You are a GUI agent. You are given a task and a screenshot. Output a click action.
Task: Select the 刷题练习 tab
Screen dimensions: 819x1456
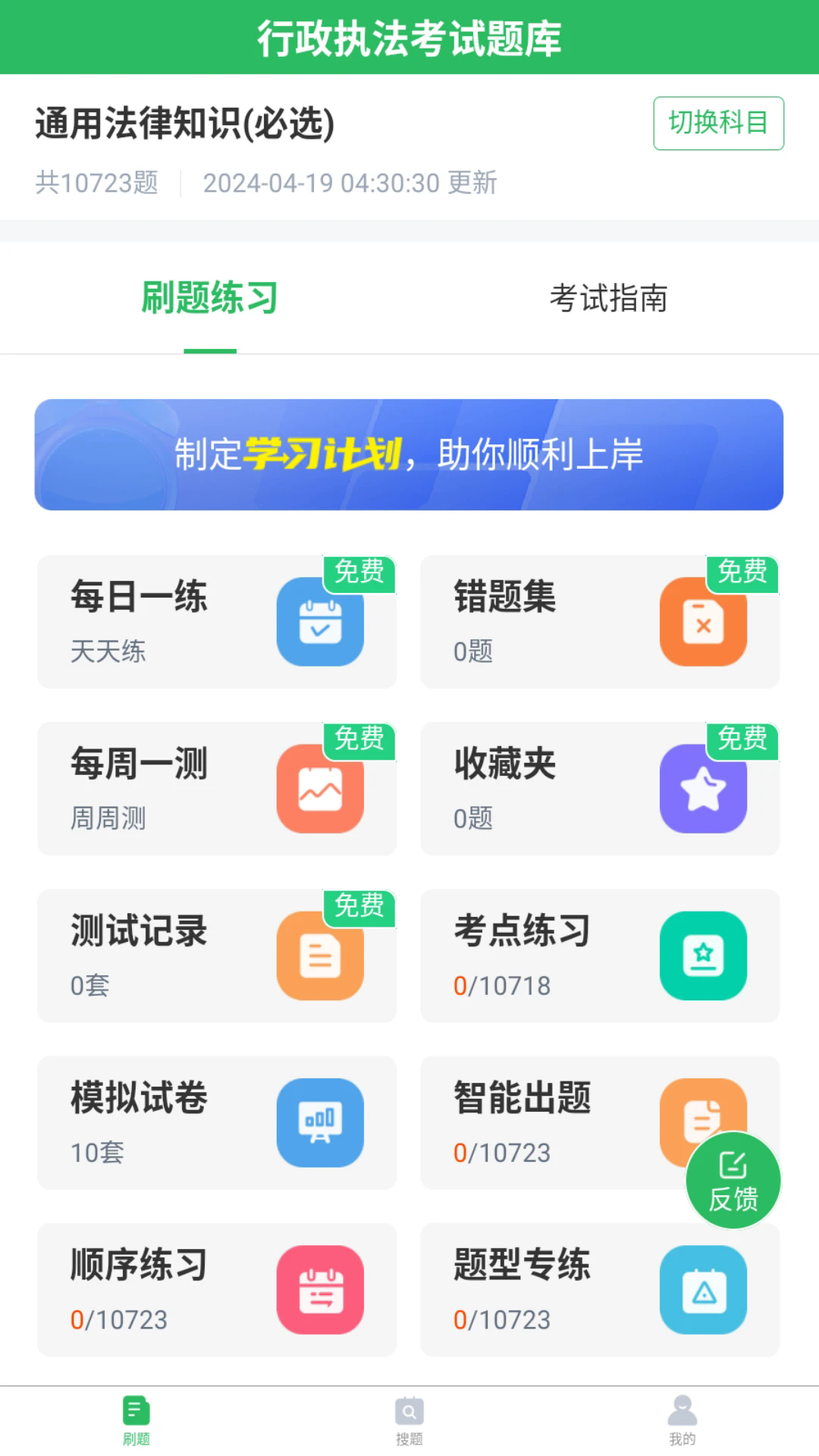point(209,299)
